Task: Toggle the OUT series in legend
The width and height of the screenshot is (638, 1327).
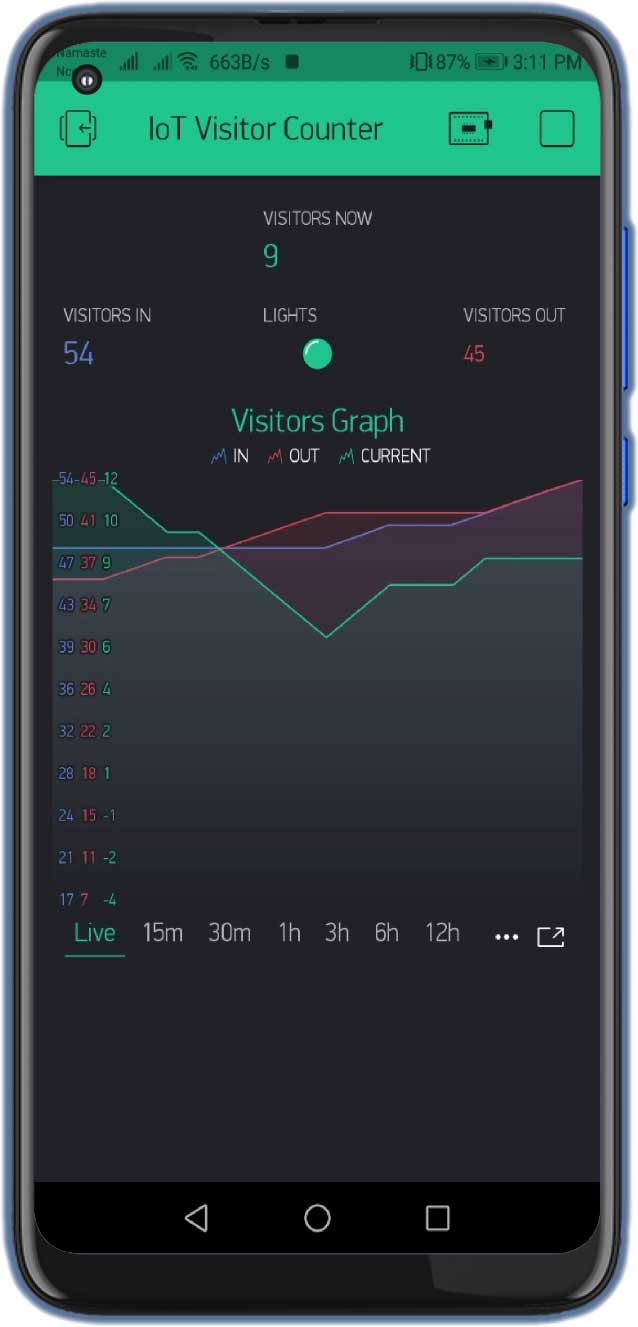Action: point(293,456)
